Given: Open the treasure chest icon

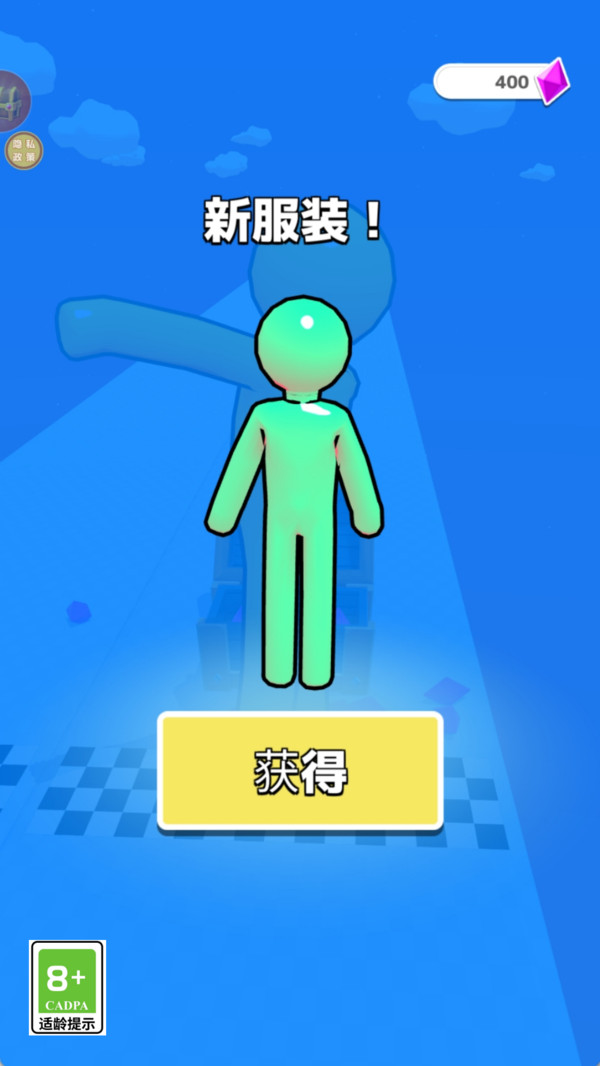Looking at the screenshot, I should pyautogui.click(x=12, y=100).
